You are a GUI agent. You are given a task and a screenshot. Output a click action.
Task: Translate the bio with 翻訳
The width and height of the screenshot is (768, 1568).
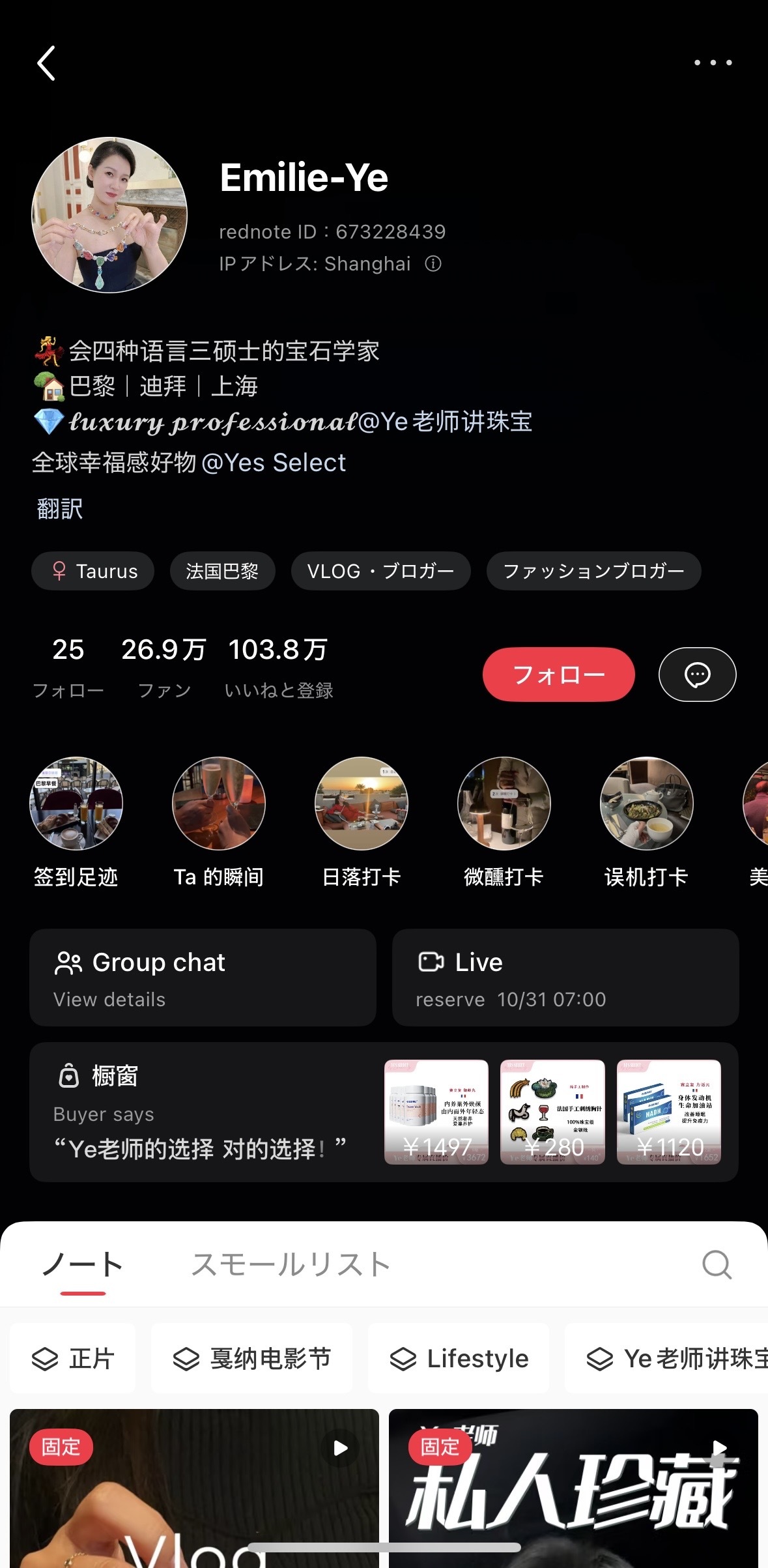click(x=60, y=509)
